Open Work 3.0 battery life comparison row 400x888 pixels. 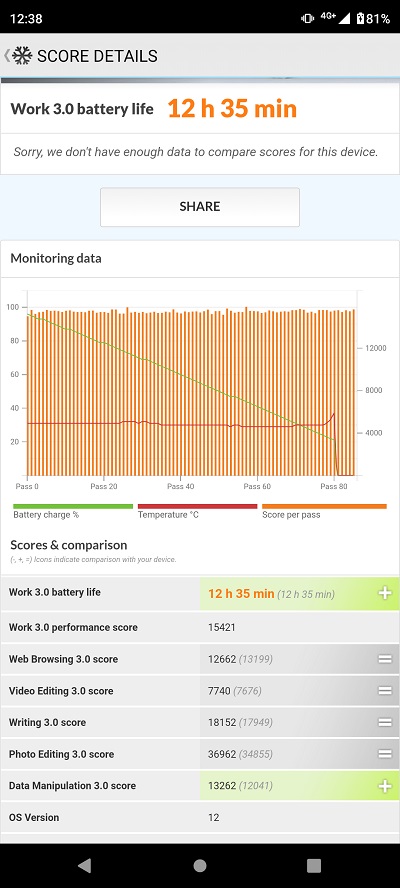click(200, 593)
